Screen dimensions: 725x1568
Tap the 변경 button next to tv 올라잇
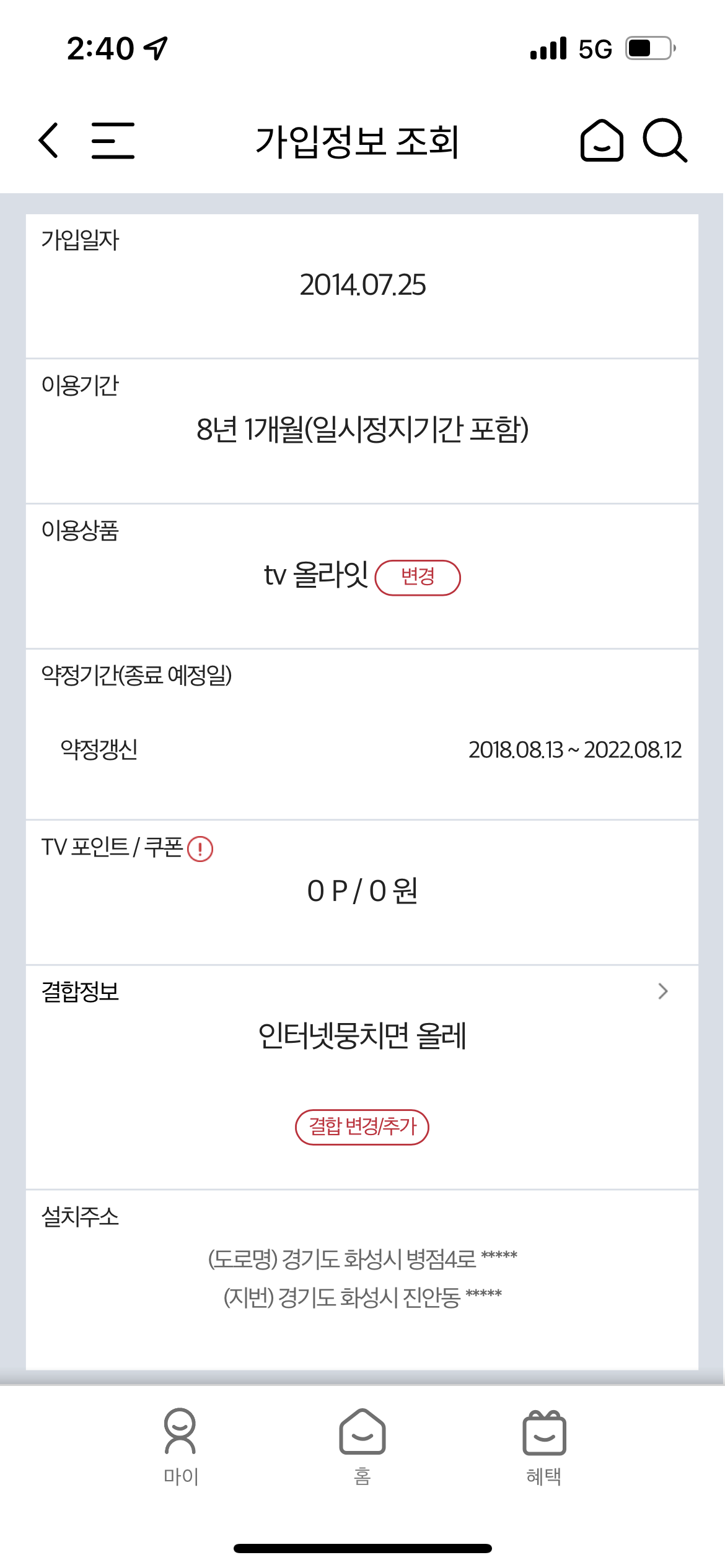(x=418, y=577)
